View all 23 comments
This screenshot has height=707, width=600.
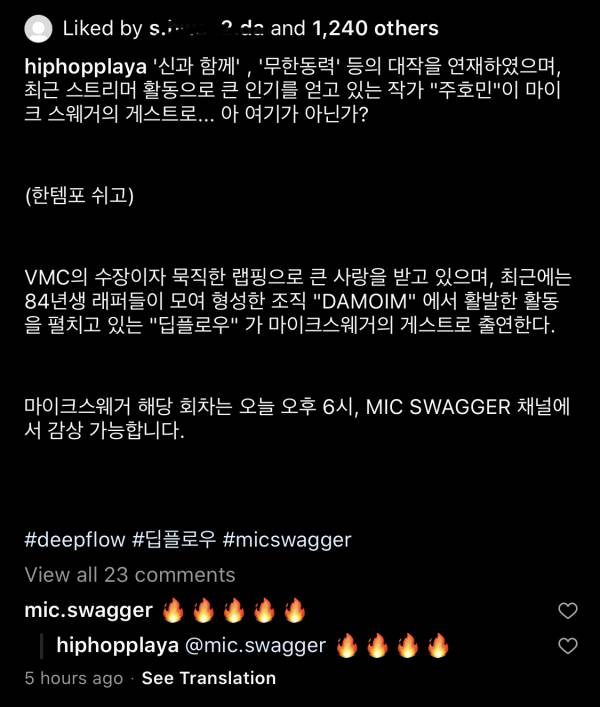[130, 575]
